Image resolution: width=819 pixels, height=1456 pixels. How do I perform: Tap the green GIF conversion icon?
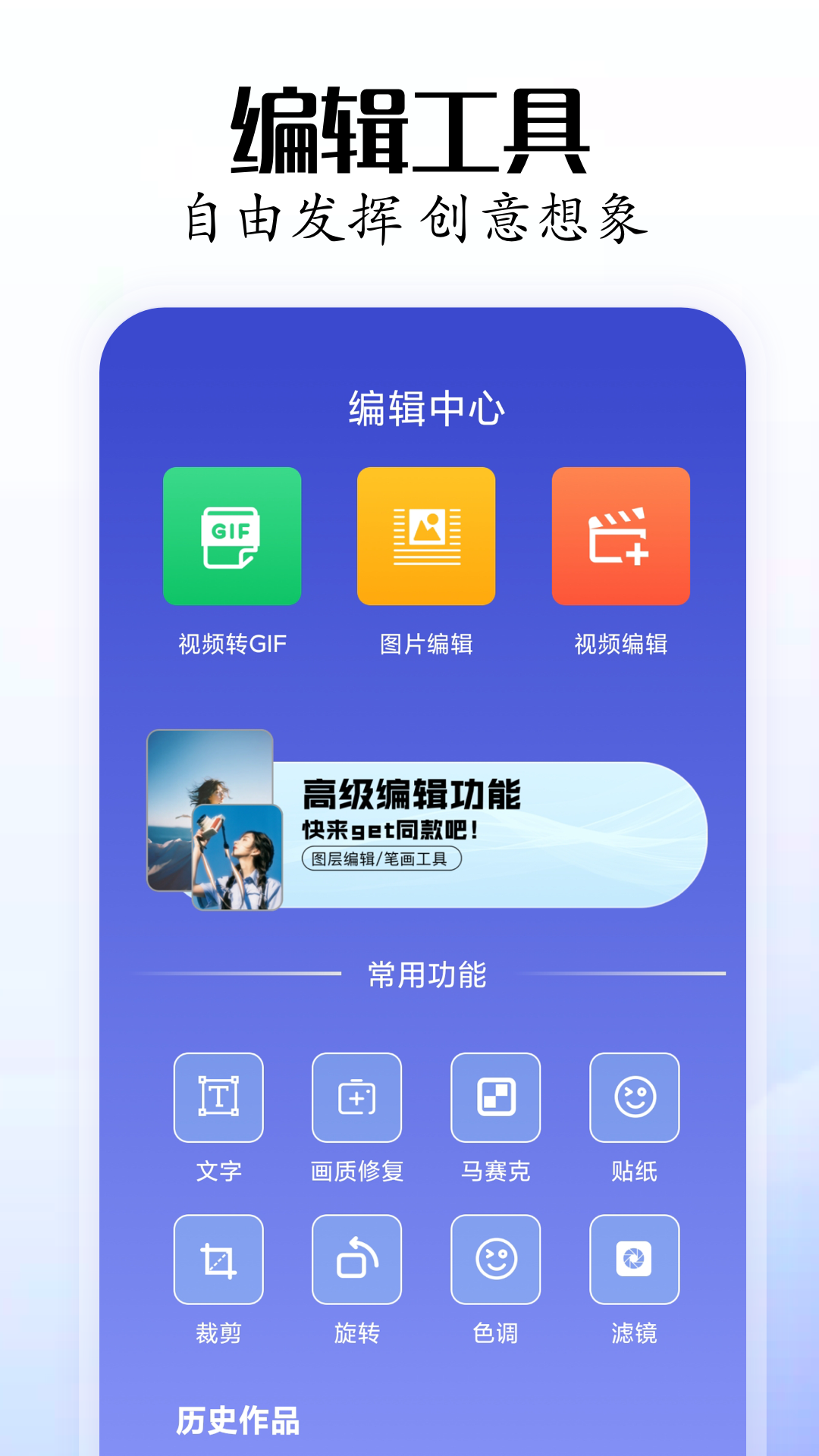(x=232, y=538)
